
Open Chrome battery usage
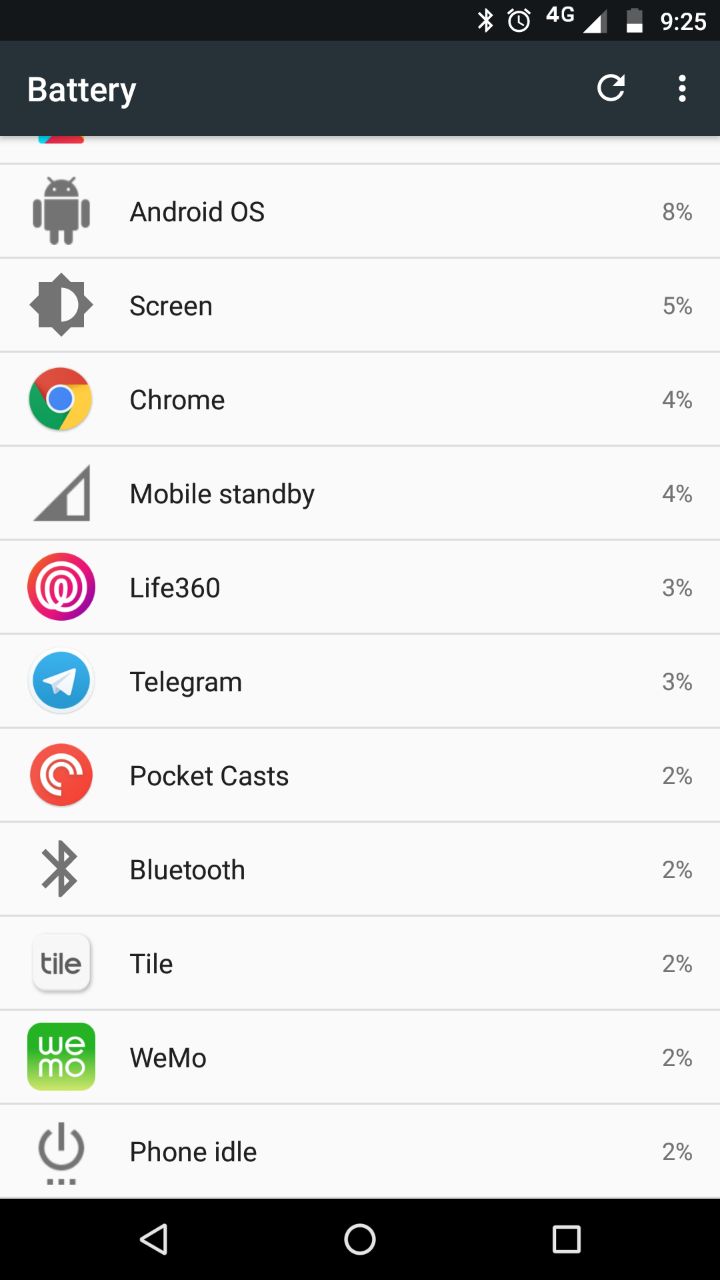tap(360, 399)
